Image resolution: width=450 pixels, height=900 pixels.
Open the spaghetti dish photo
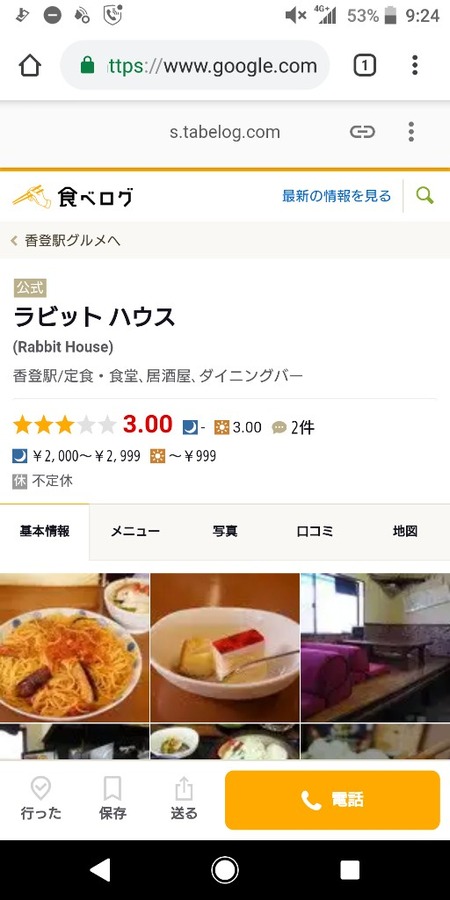pos(75,647)
